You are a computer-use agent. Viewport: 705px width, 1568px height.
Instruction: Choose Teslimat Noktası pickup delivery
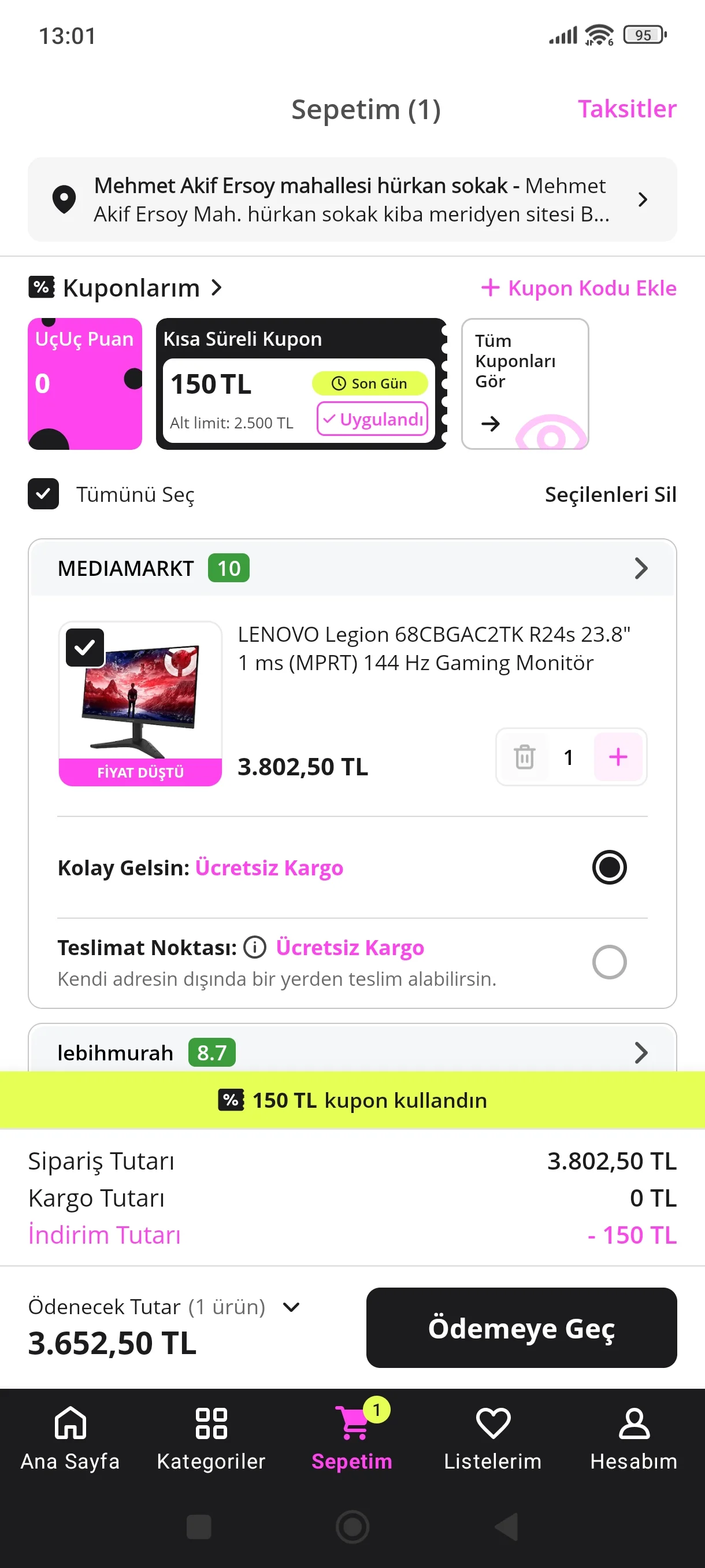click(x=609, y=961)
